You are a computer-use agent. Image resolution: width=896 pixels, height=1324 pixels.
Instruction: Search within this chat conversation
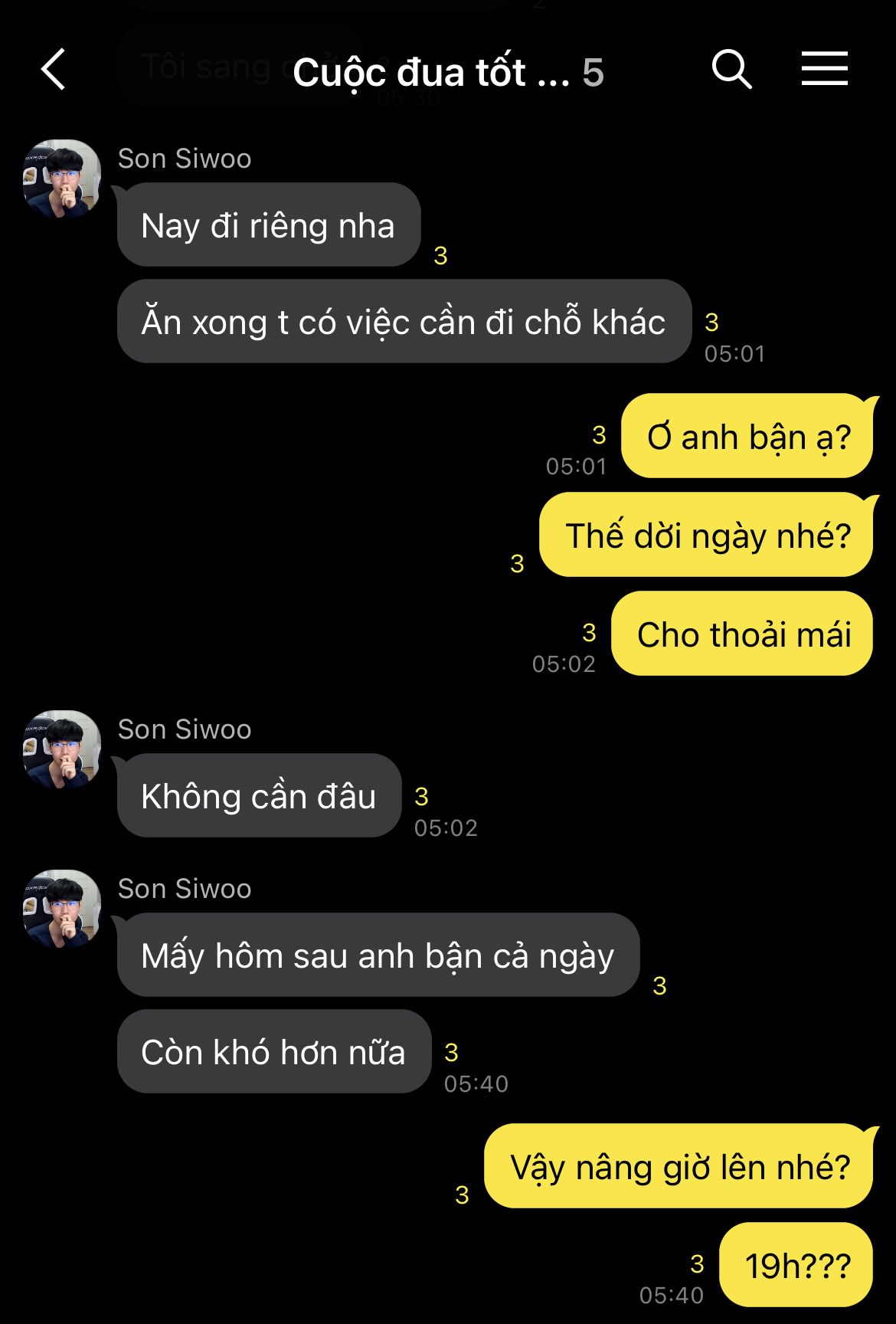point(731,70)
